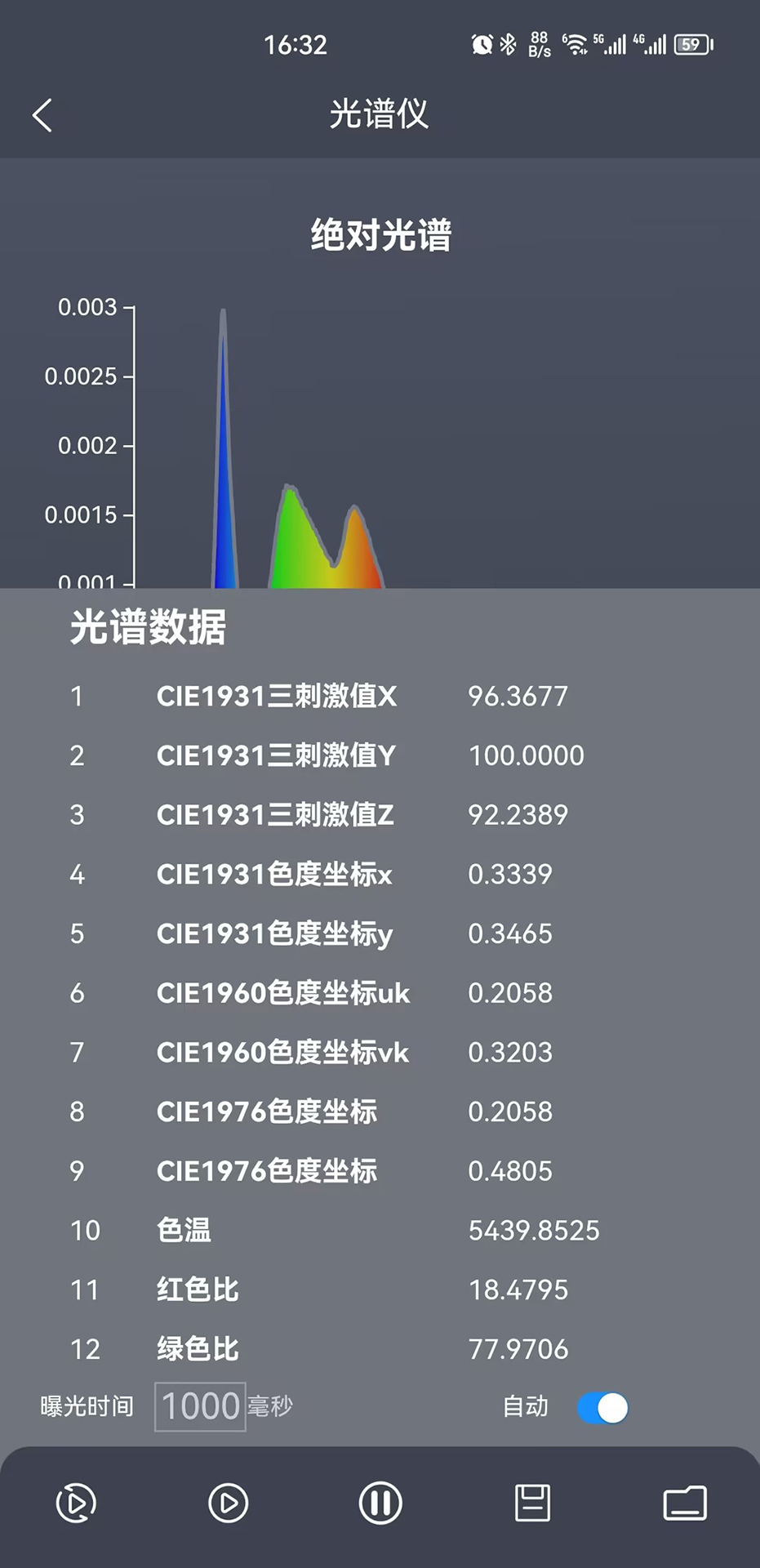This screenshot has width=760, height=1568.
Task: Tap the 光谱数据 panel header
Action: pyautogui.click(x=148, y=629)
